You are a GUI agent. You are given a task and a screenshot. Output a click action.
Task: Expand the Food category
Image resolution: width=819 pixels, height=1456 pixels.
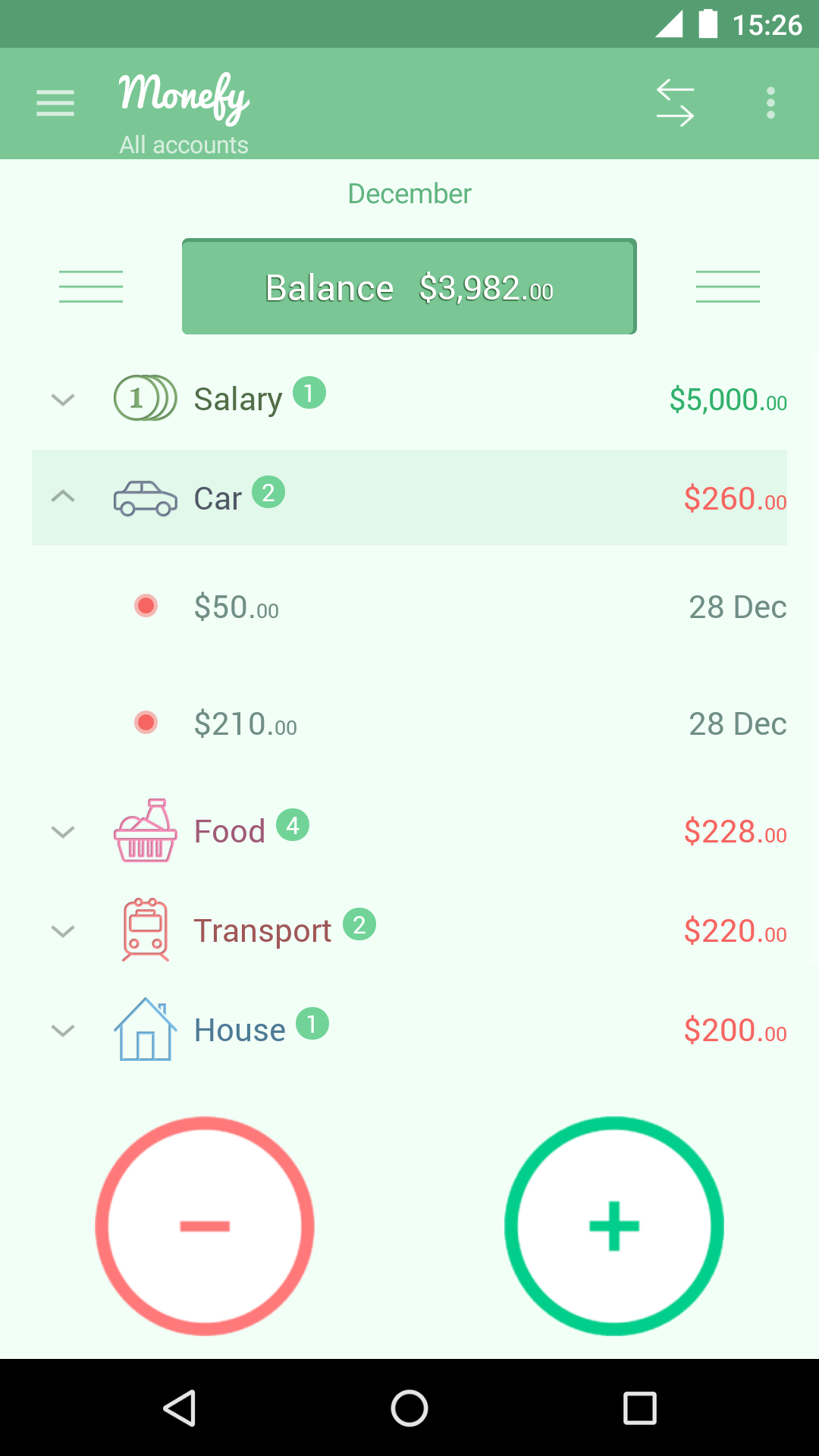tap(63, 831)
